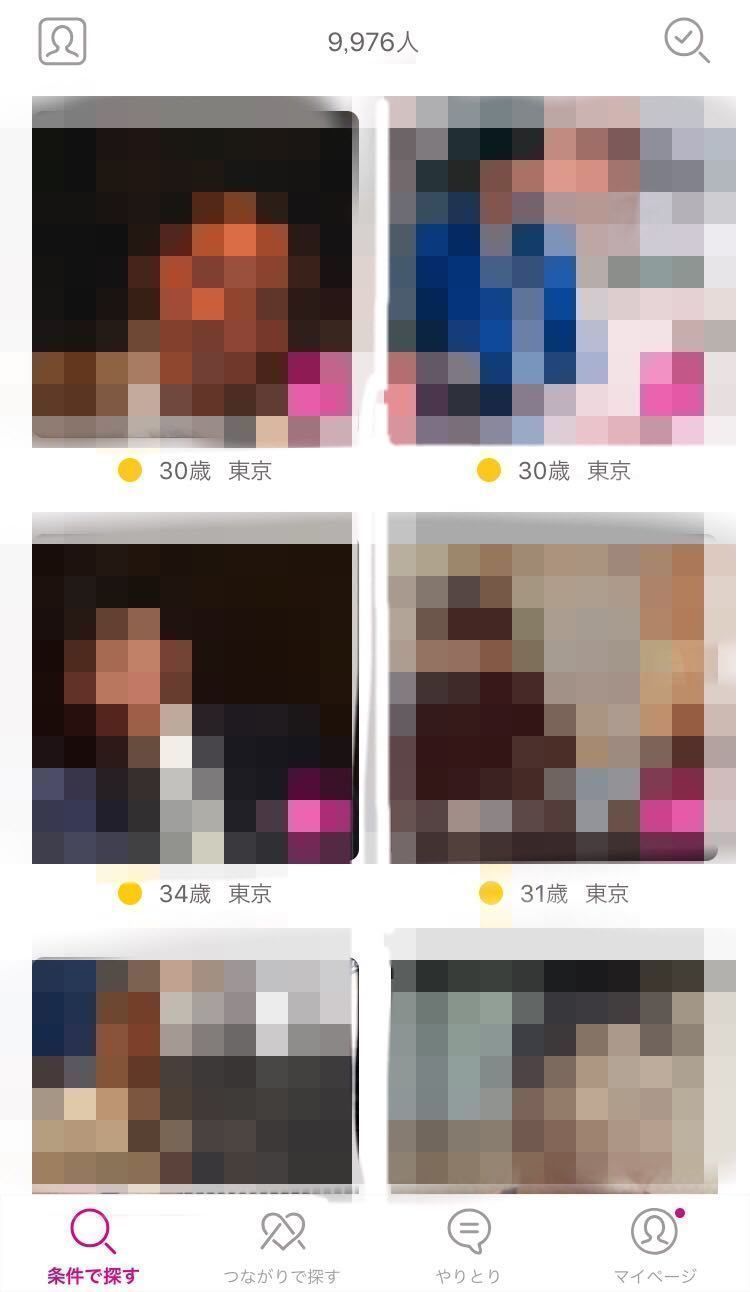The width and height of the screenshot is (750, 1292).
Task: Open the search conditions check icon
Action: coord(686,42)
